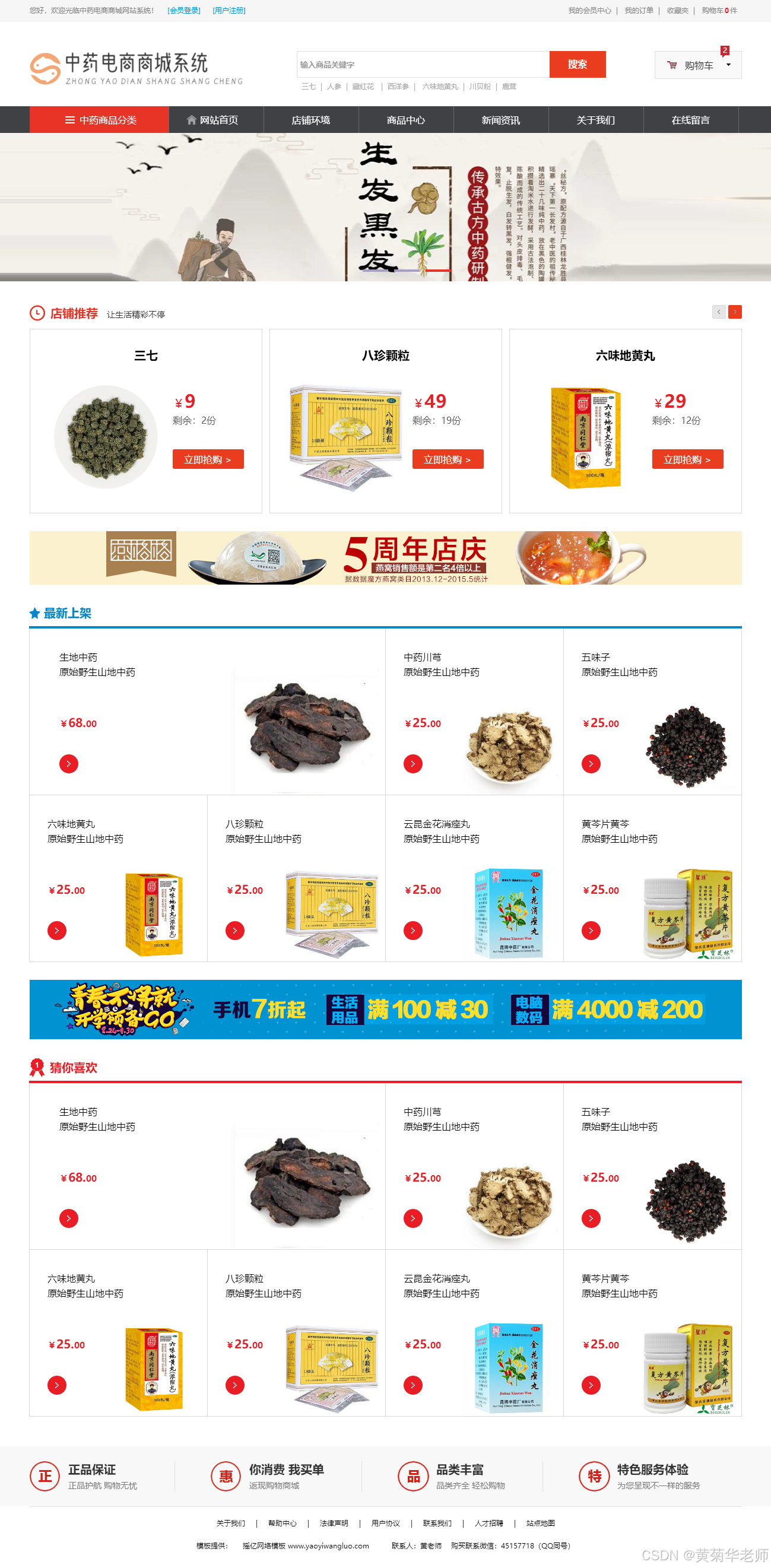771x1568 pixels.
Task: Tap 立即抢购 on the 六味地黄丸 card
Action: click(x=688, y=459)
